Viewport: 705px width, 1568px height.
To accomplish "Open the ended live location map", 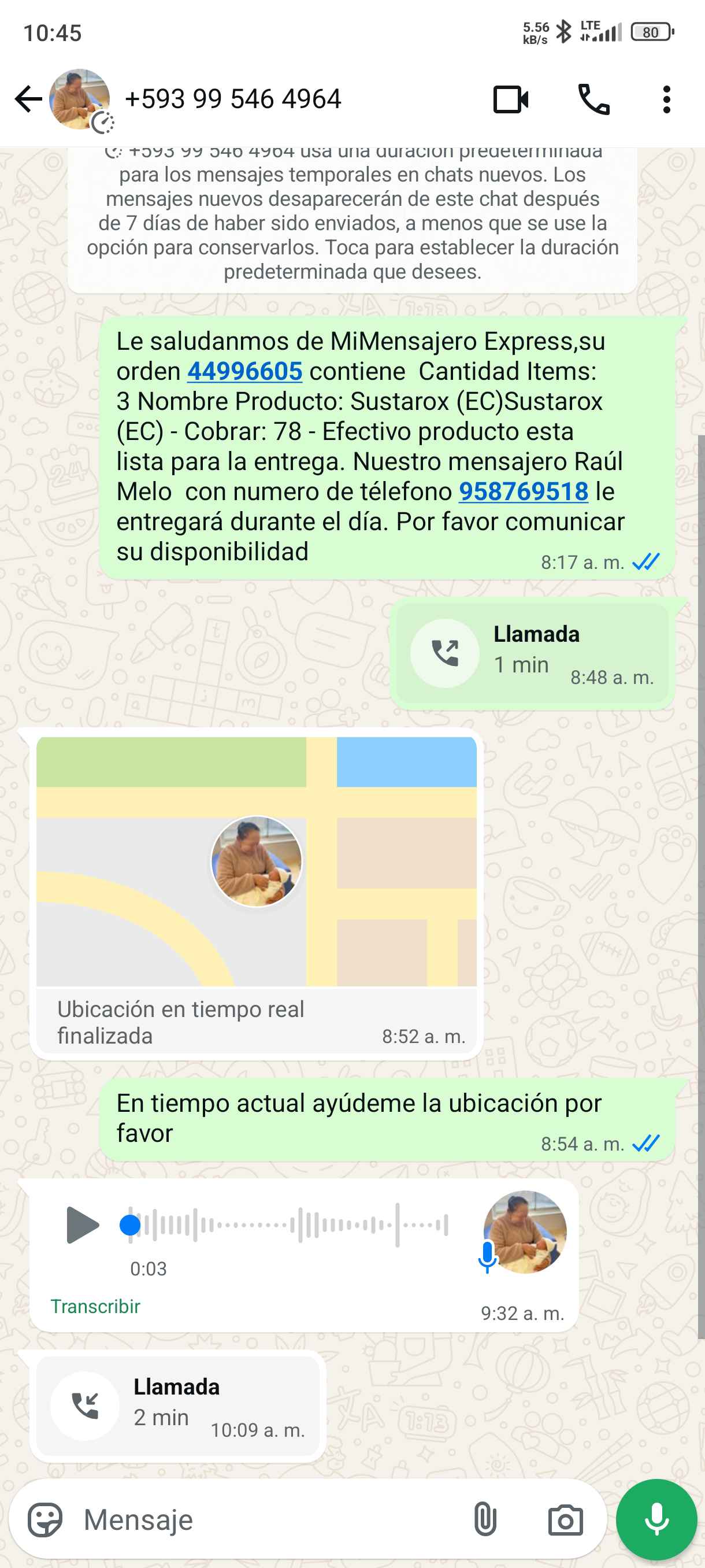I will click(256, 861).
